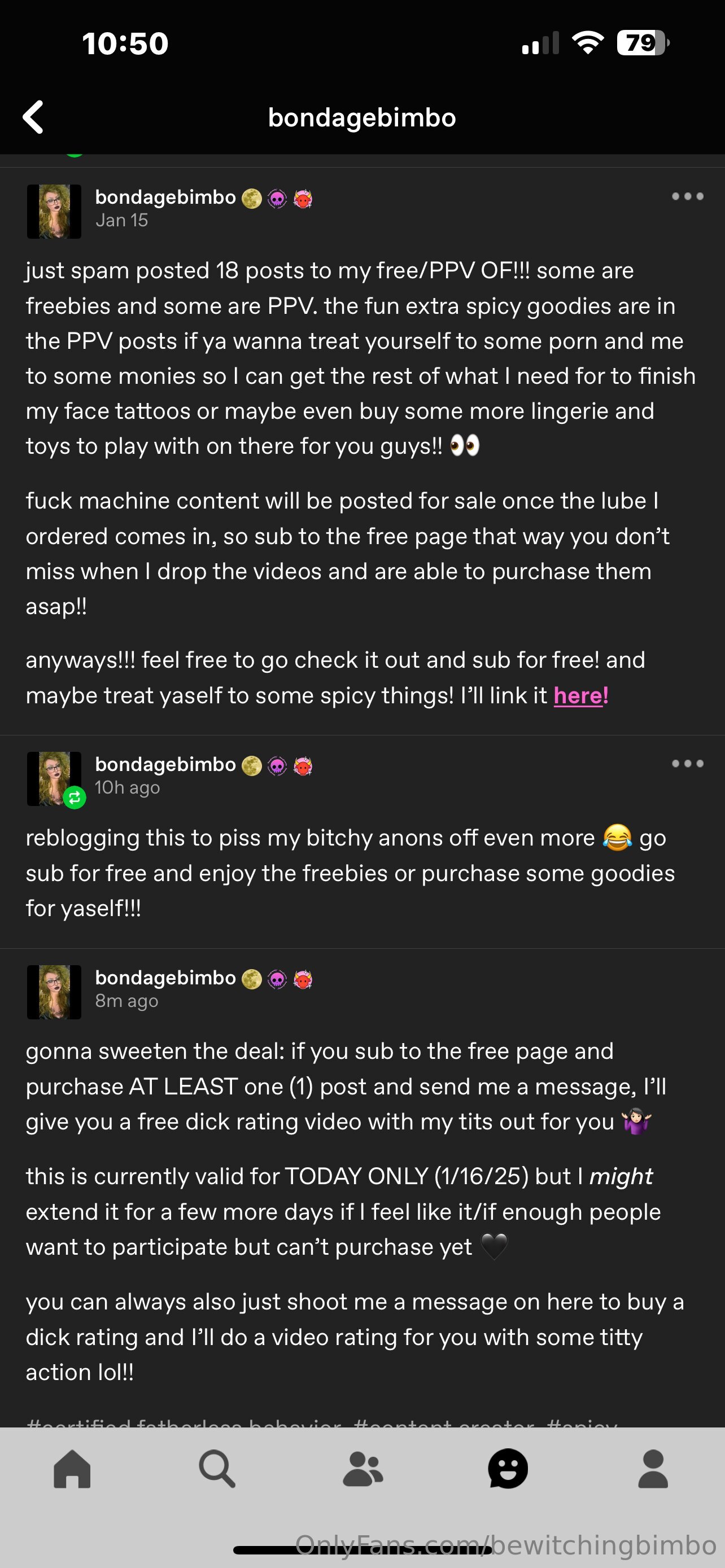The width and height of the screenshot is (725, 1568).
Task: Switch to the Home tab
Action: click(72, 1469)
